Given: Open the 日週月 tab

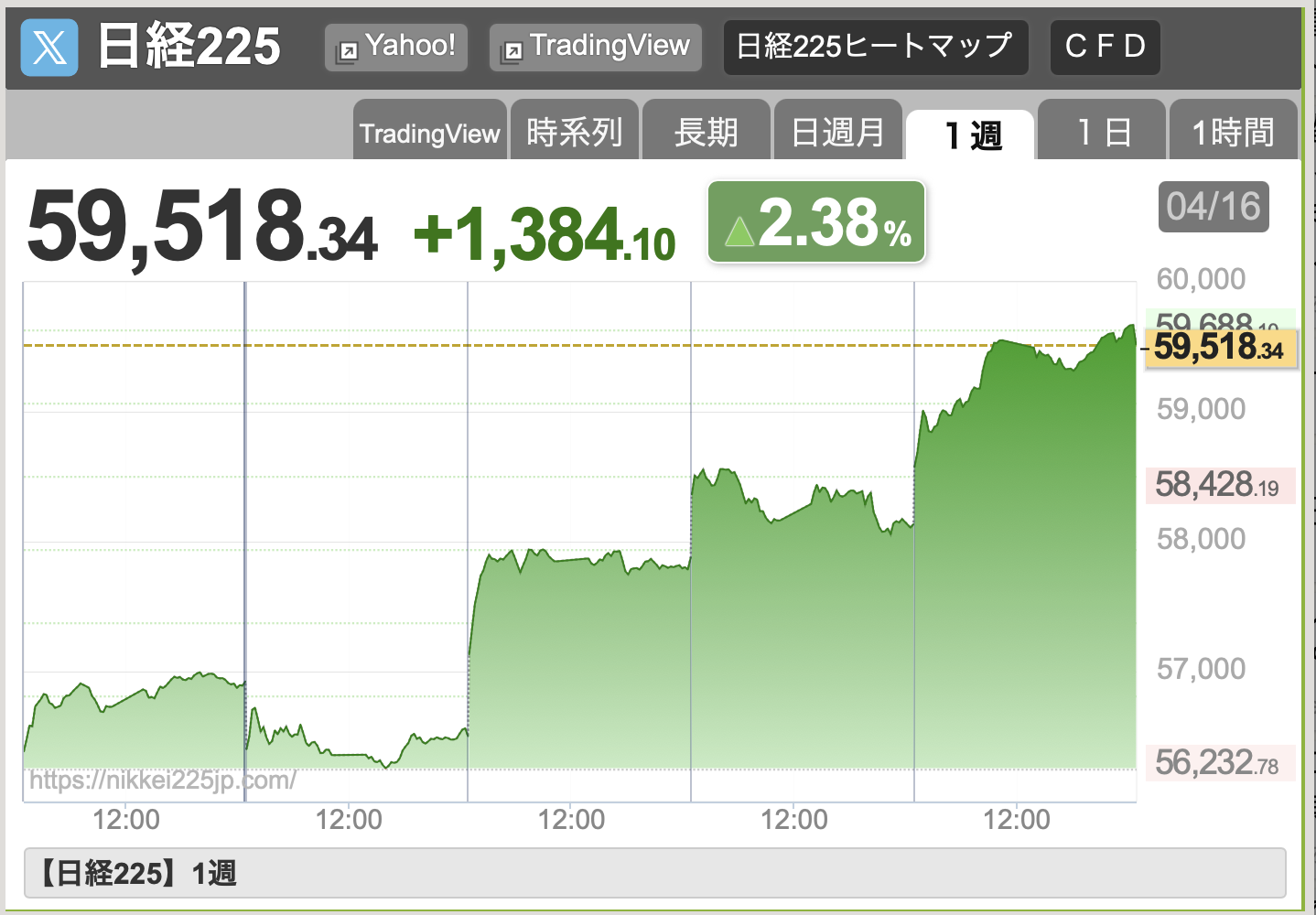Looking at the screenshot, I should 837,133.
